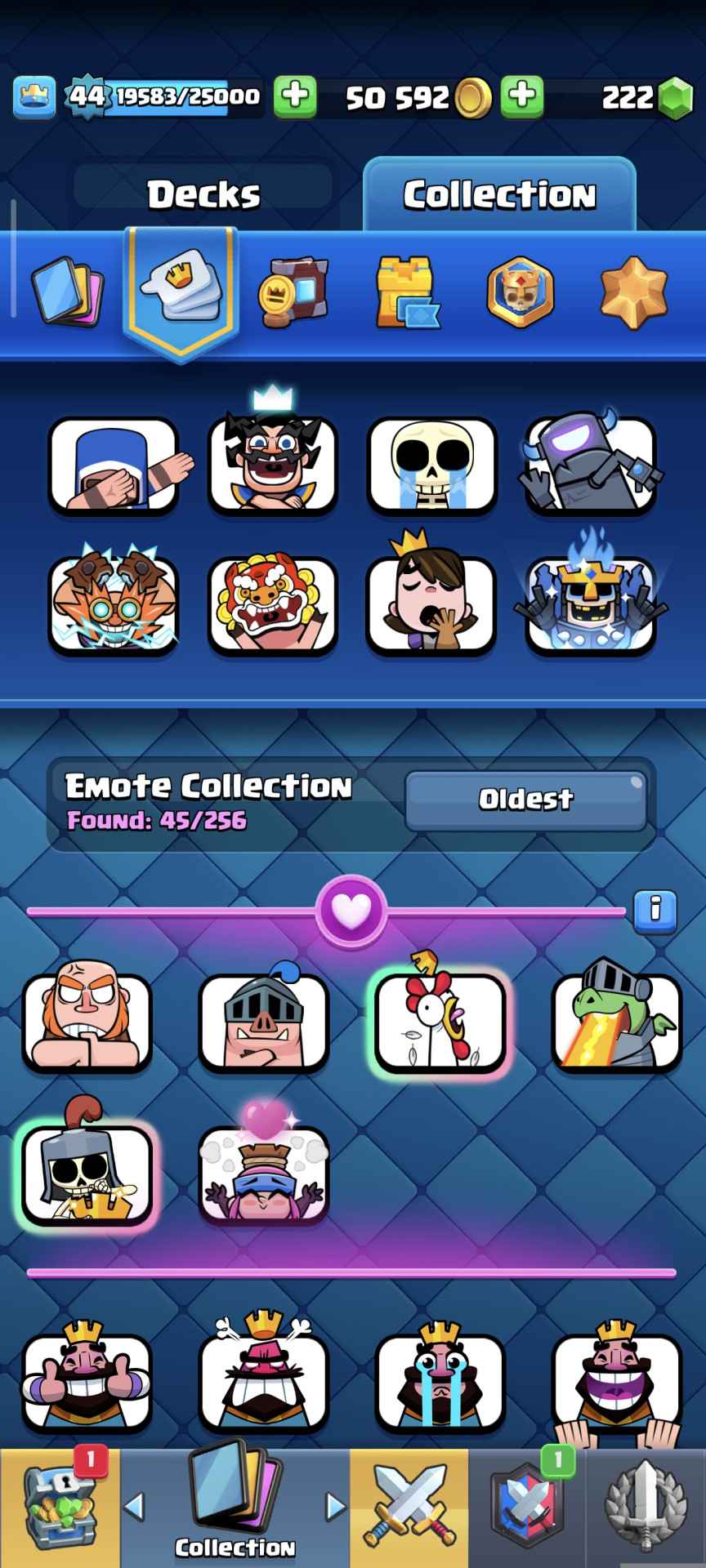Open the cards collection section
The image size is (706, 1568).
(67, 293)
